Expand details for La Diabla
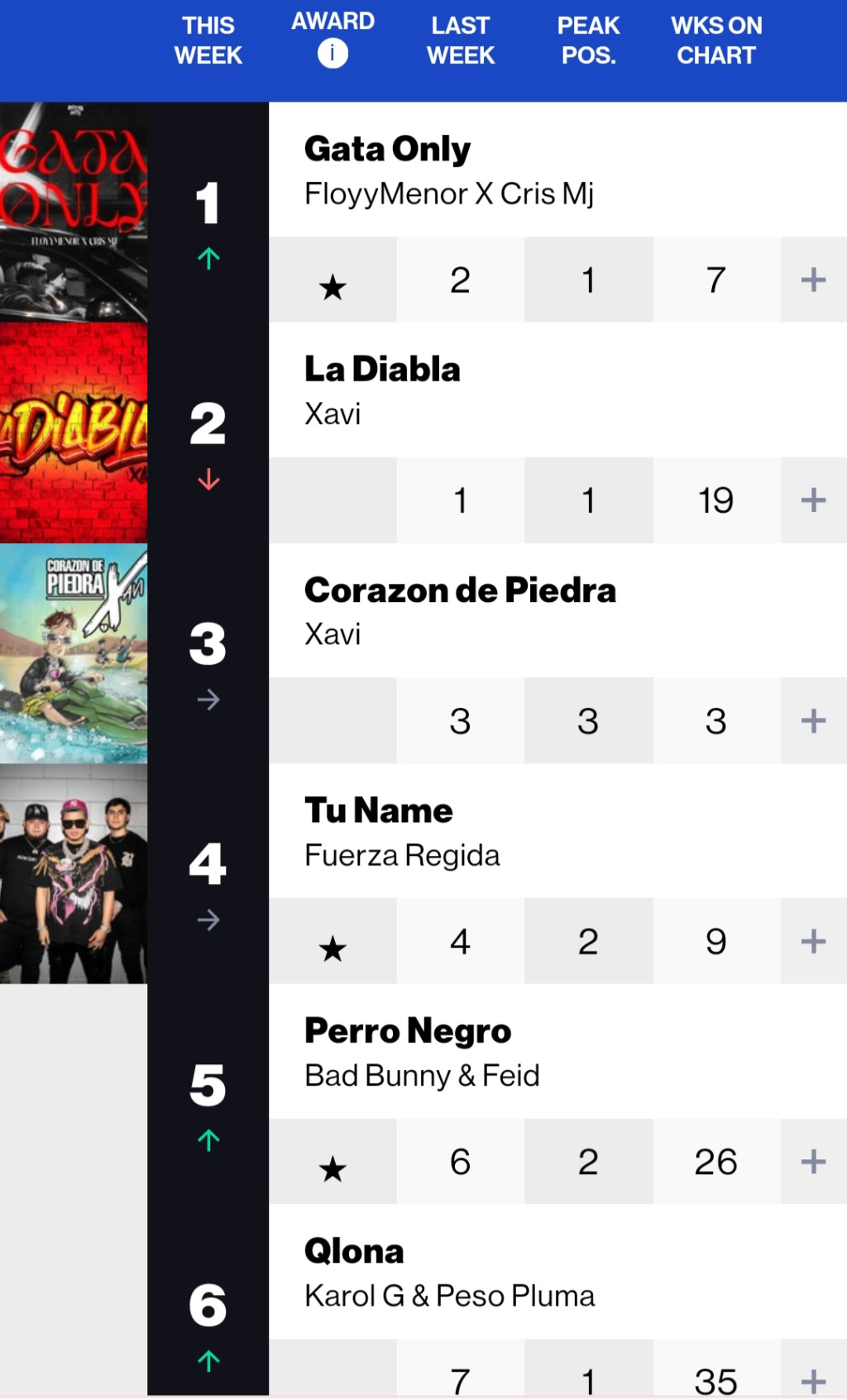This screenshot has height=1400, width=847. [813, 500]
